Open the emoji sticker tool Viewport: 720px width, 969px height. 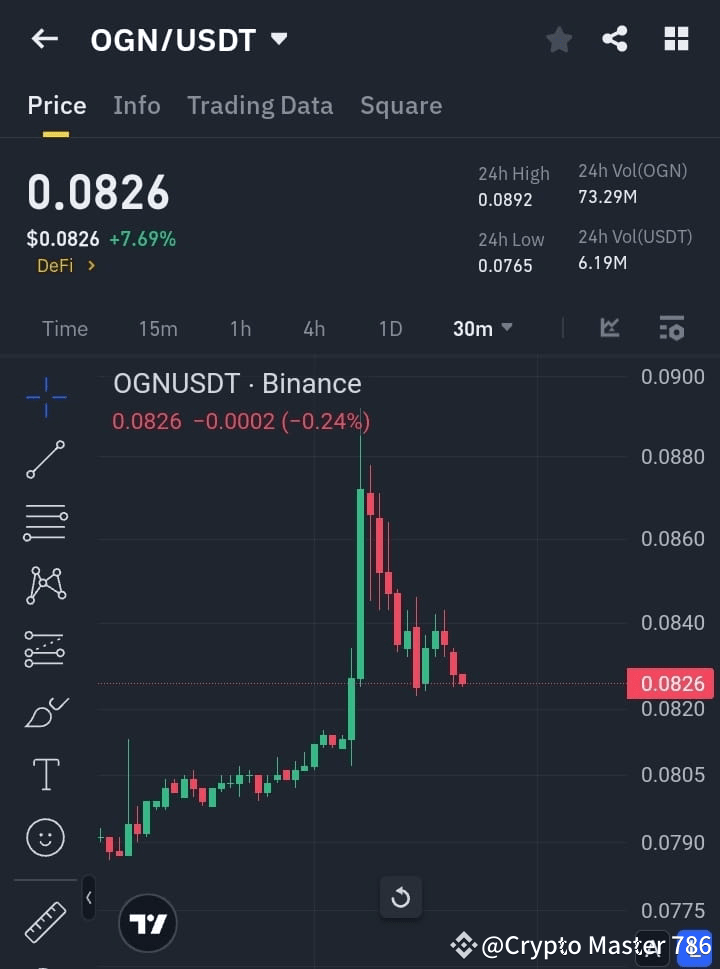tap(45, 837)
